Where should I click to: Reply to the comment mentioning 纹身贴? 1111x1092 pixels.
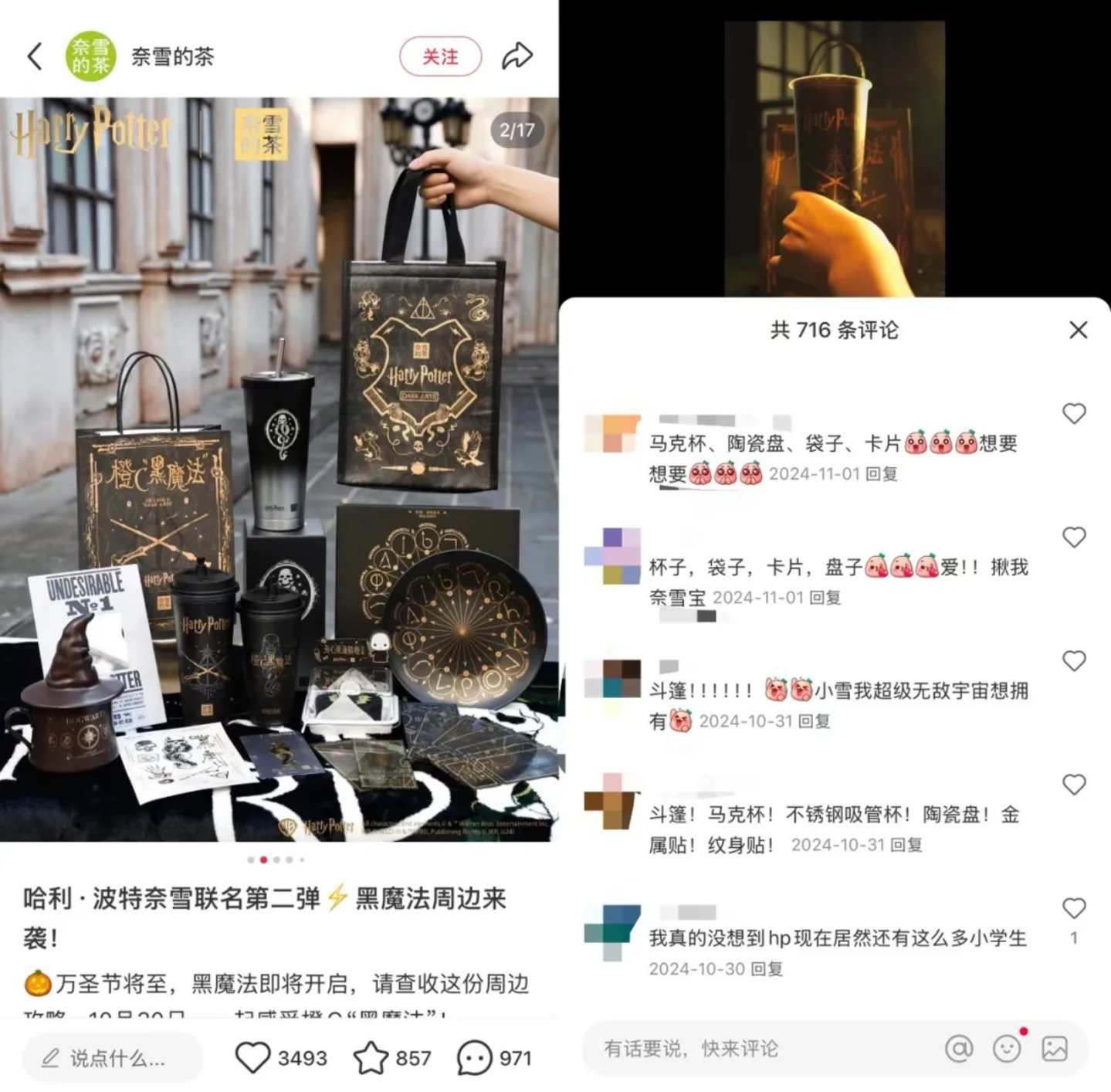pos(906,845)
